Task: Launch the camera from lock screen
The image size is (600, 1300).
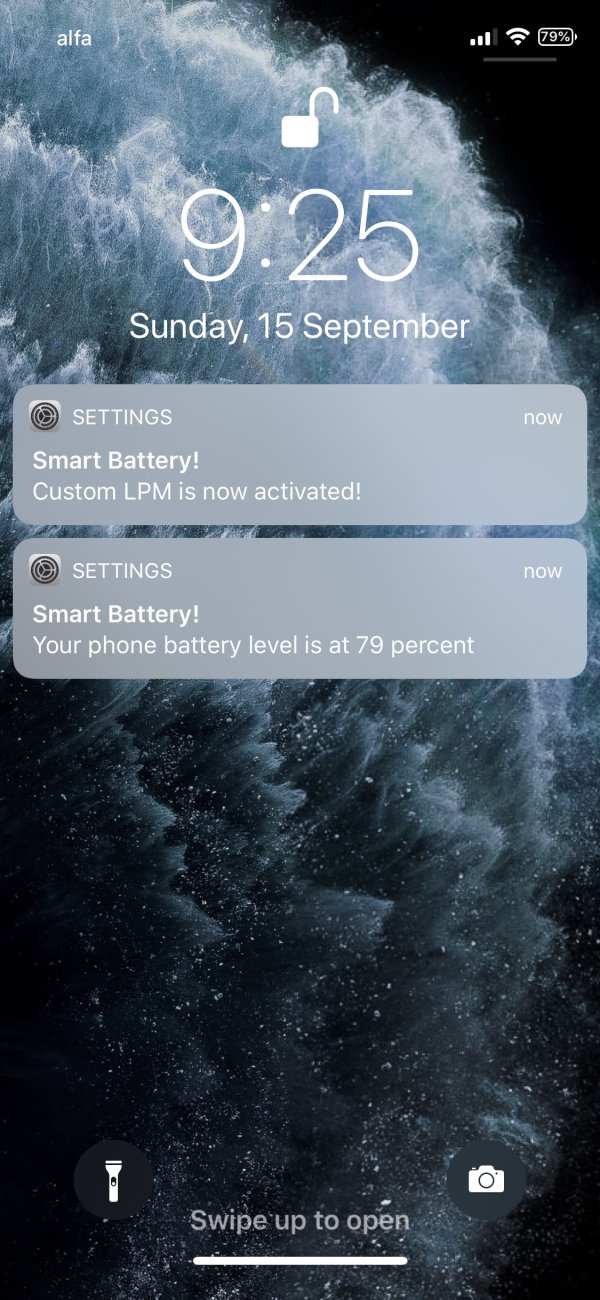Action: click(486, 1179)
